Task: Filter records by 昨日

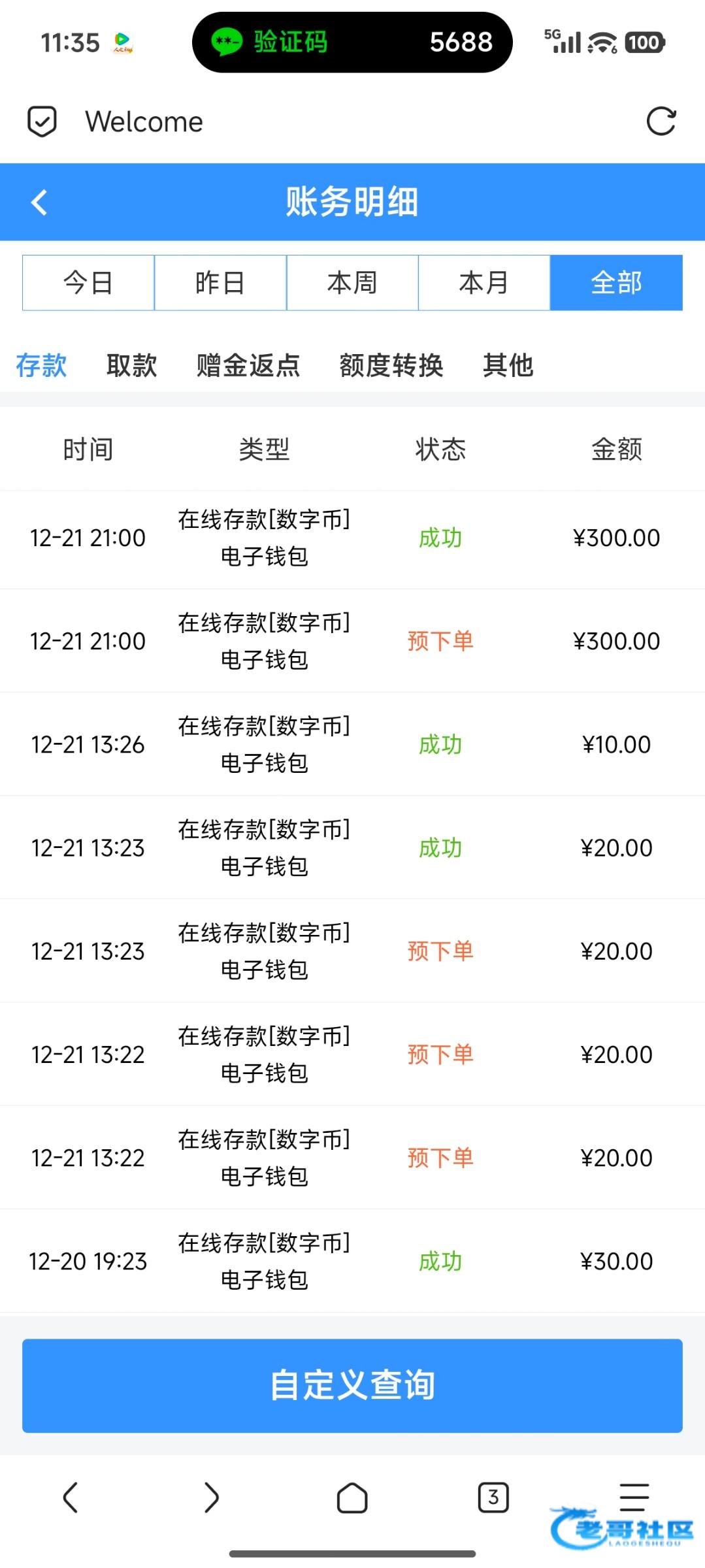Action: (220, 283)
